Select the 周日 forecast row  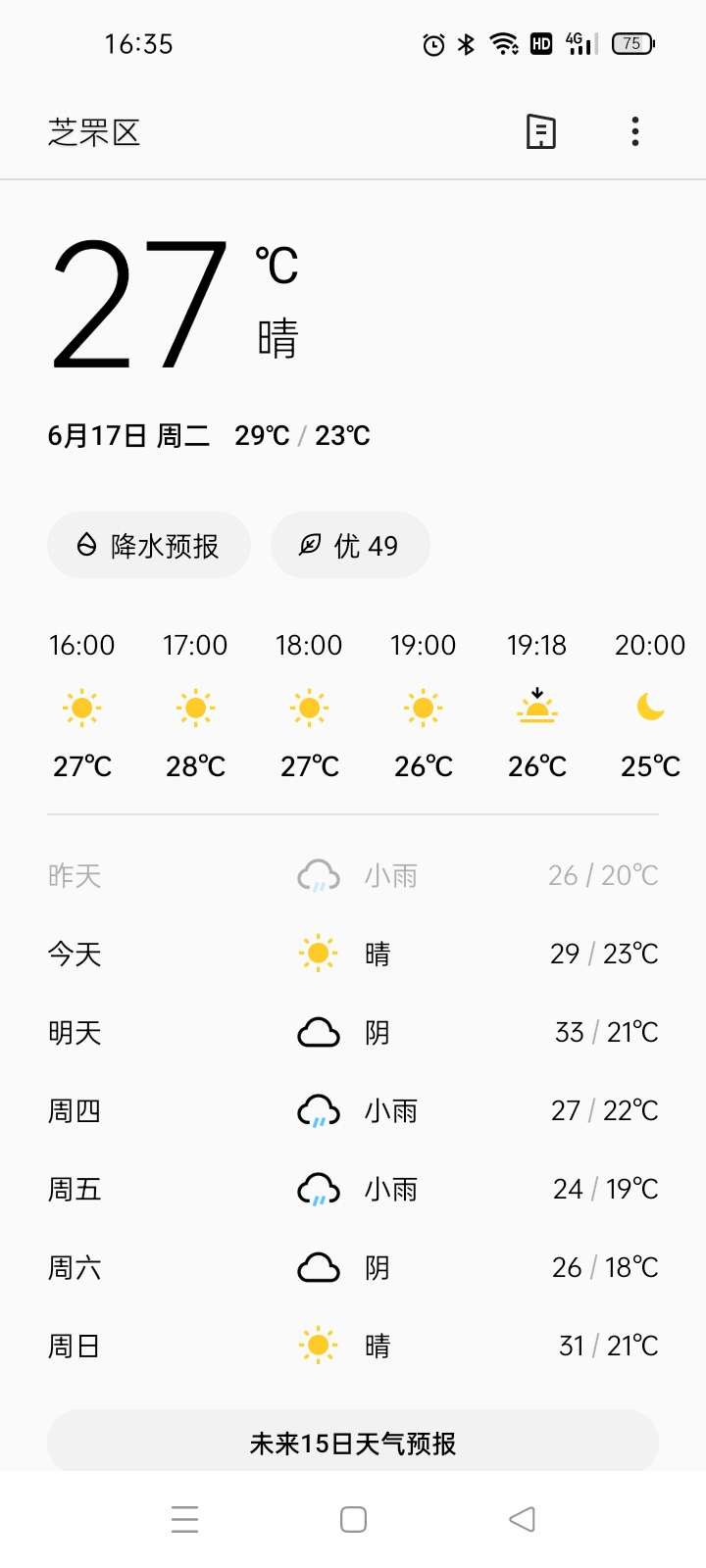coord(353,1346)
